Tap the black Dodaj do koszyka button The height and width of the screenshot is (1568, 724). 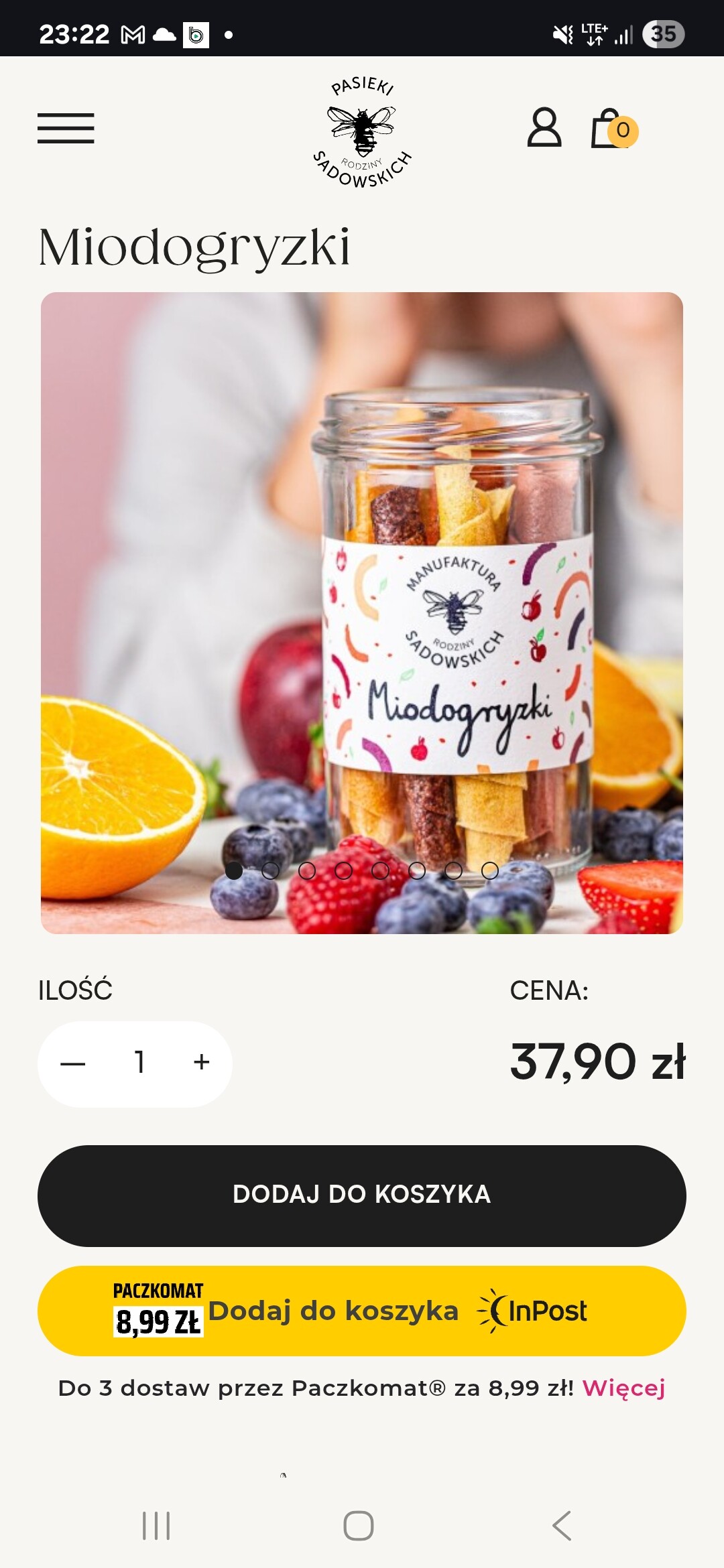pyautogui.click(x=362, y=1195)
